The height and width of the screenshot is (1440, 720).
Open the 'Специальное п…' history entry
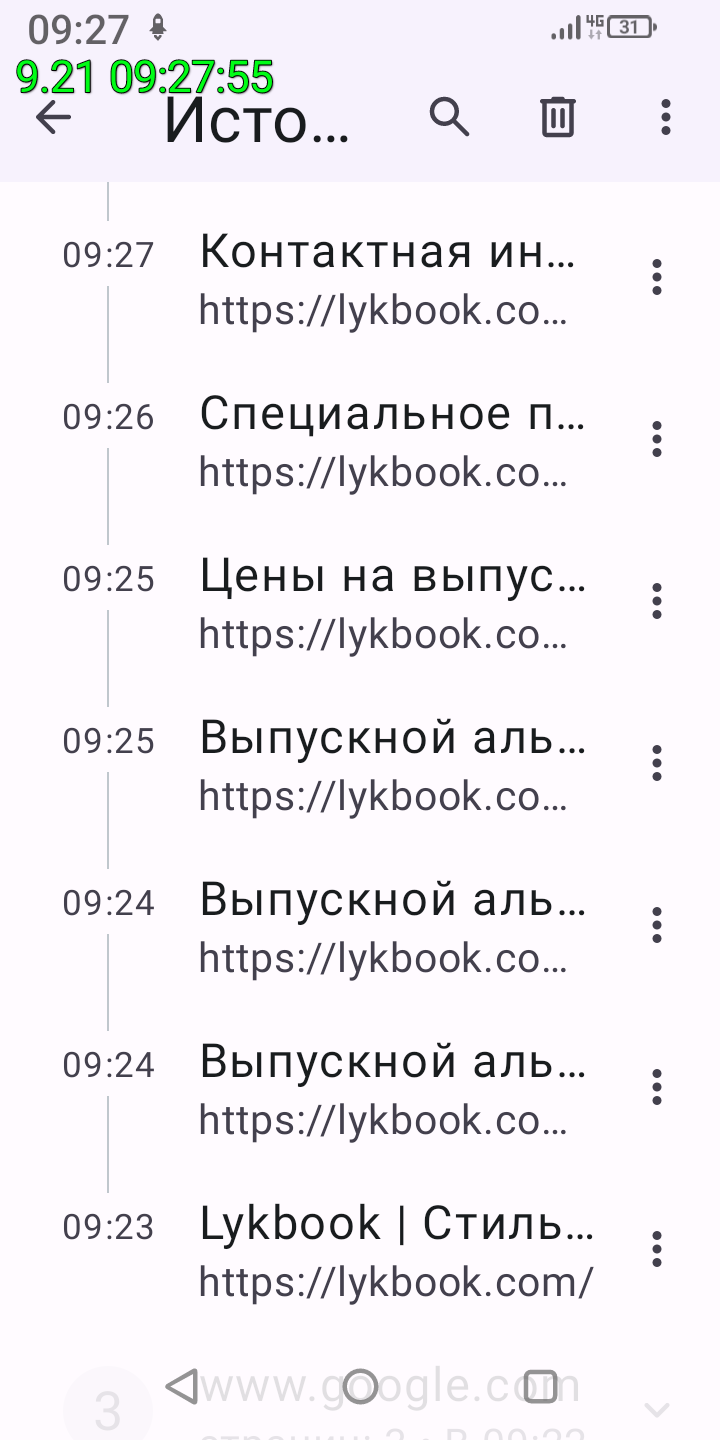click(x=390, y=442)
